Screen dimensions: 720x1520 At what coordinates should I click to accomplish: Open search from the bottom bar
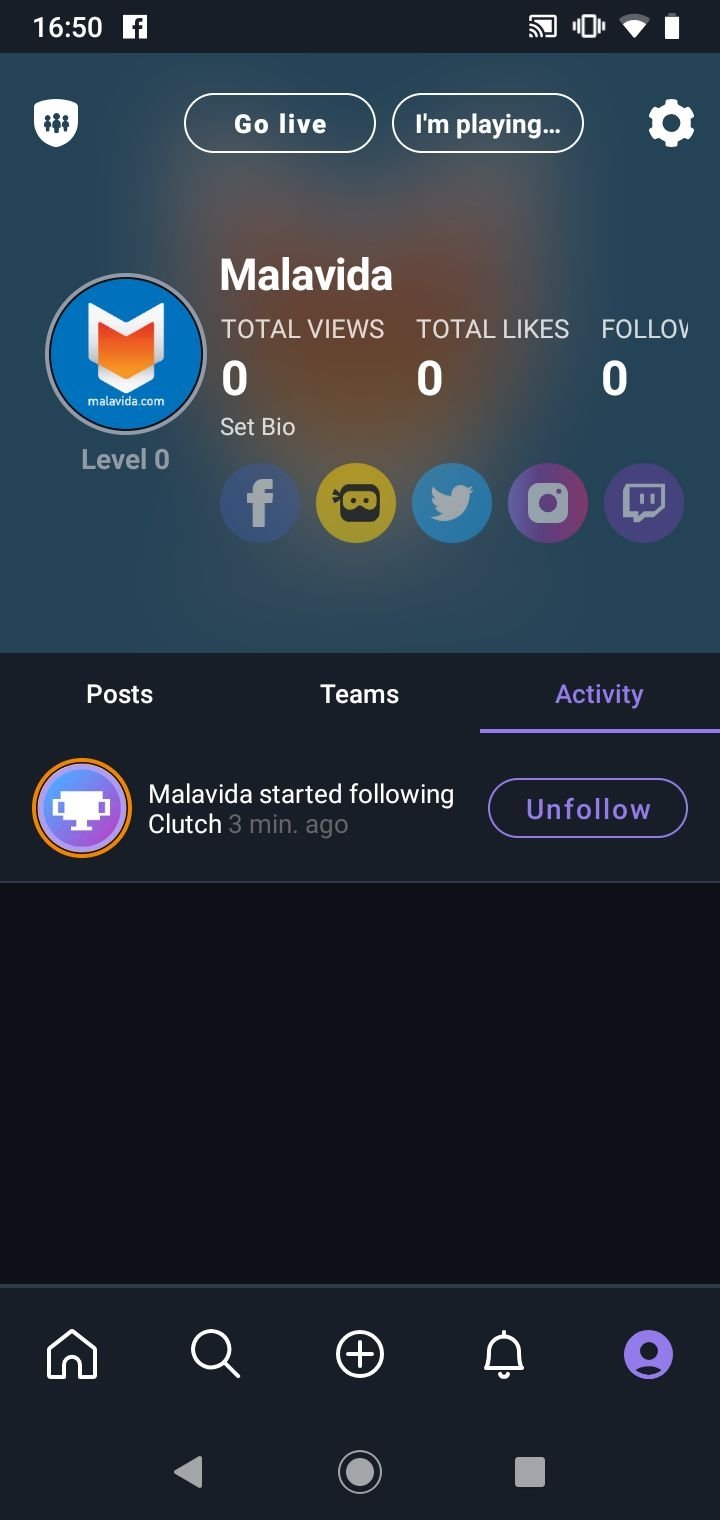216,1355
